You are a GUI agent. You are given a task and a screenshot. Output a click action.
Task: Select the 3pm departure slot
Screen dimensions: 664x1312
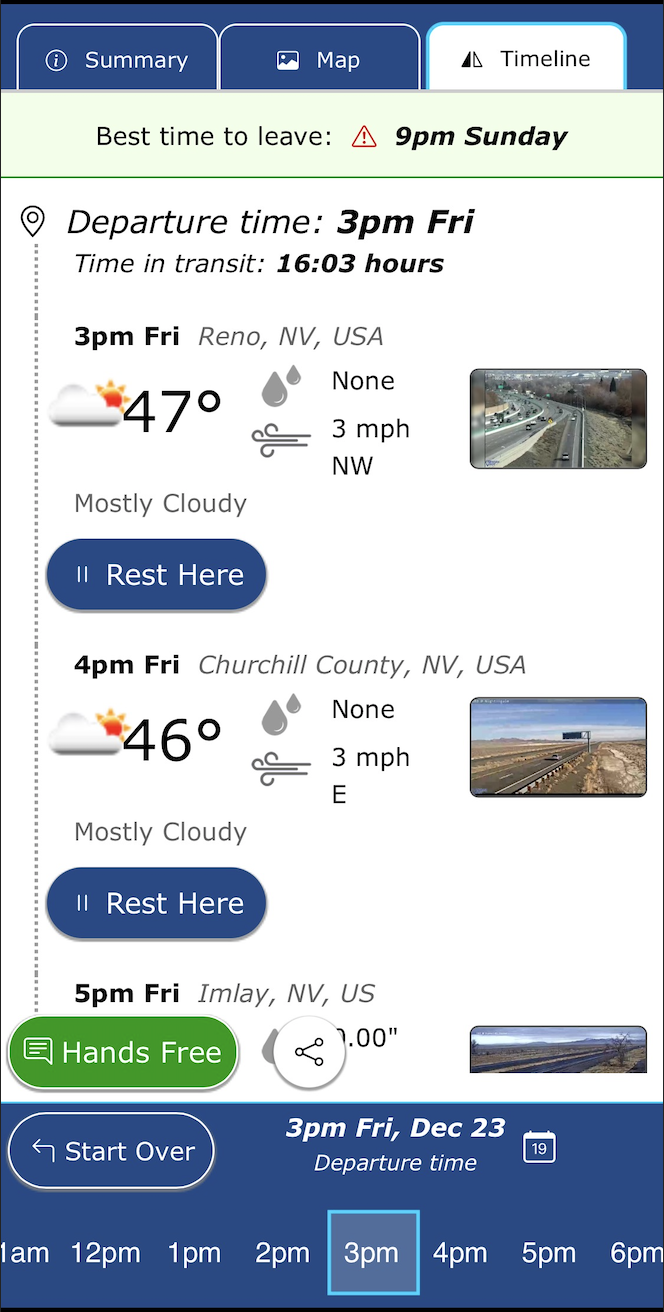coord(373,1253)
